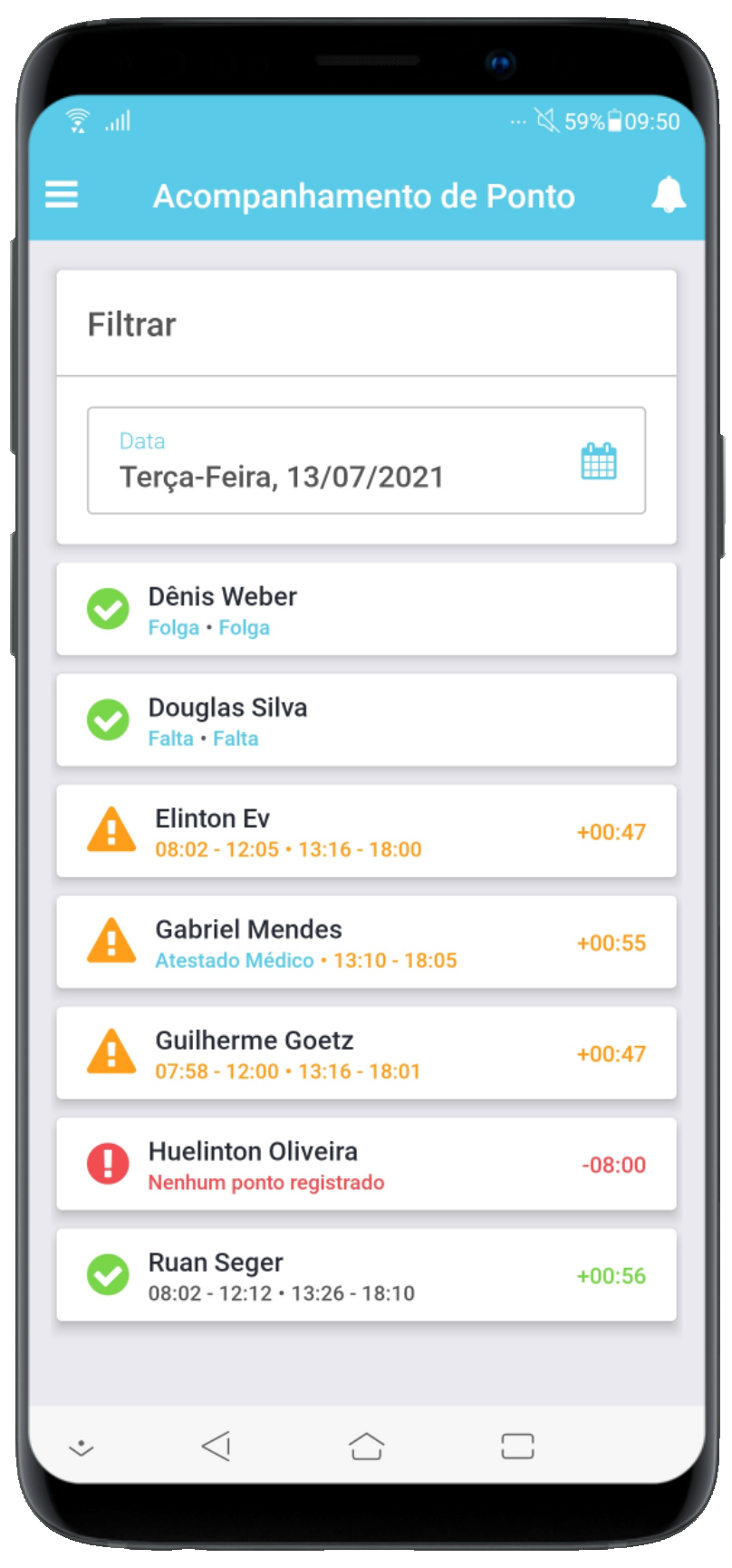The image size is (732, 1568).
Task: Open the hamburger drawer menu
Action: click(62, 195)
